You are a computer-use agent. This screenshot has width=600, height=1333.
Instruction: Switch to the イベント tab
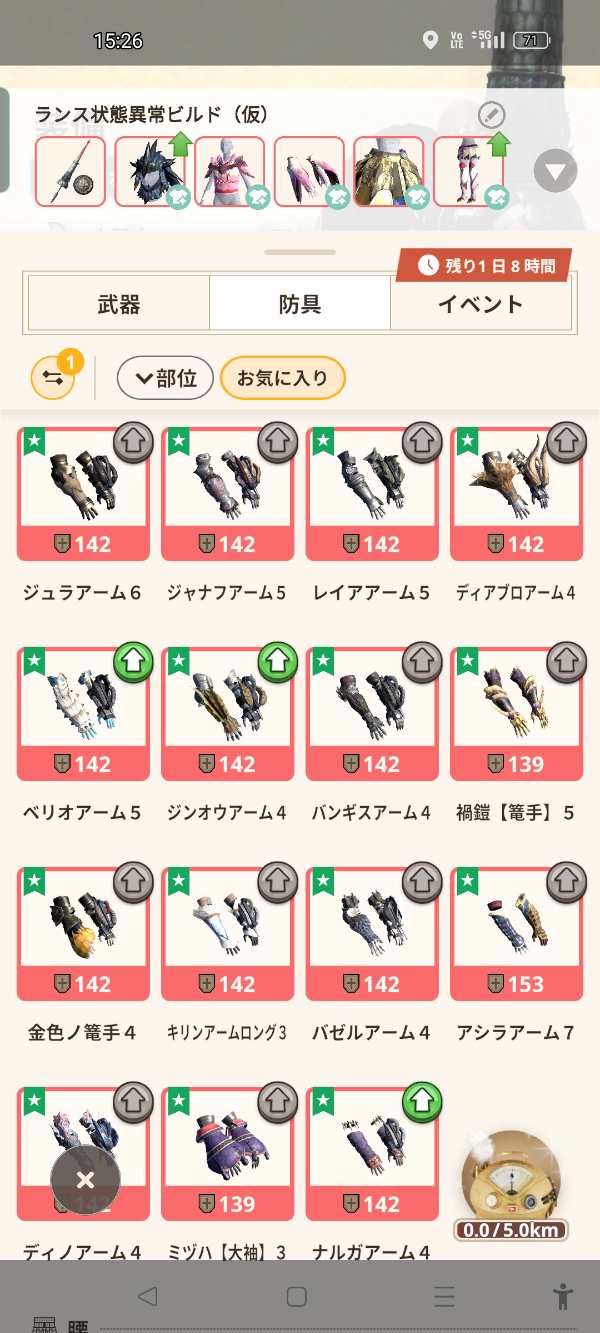coord(480,304)
